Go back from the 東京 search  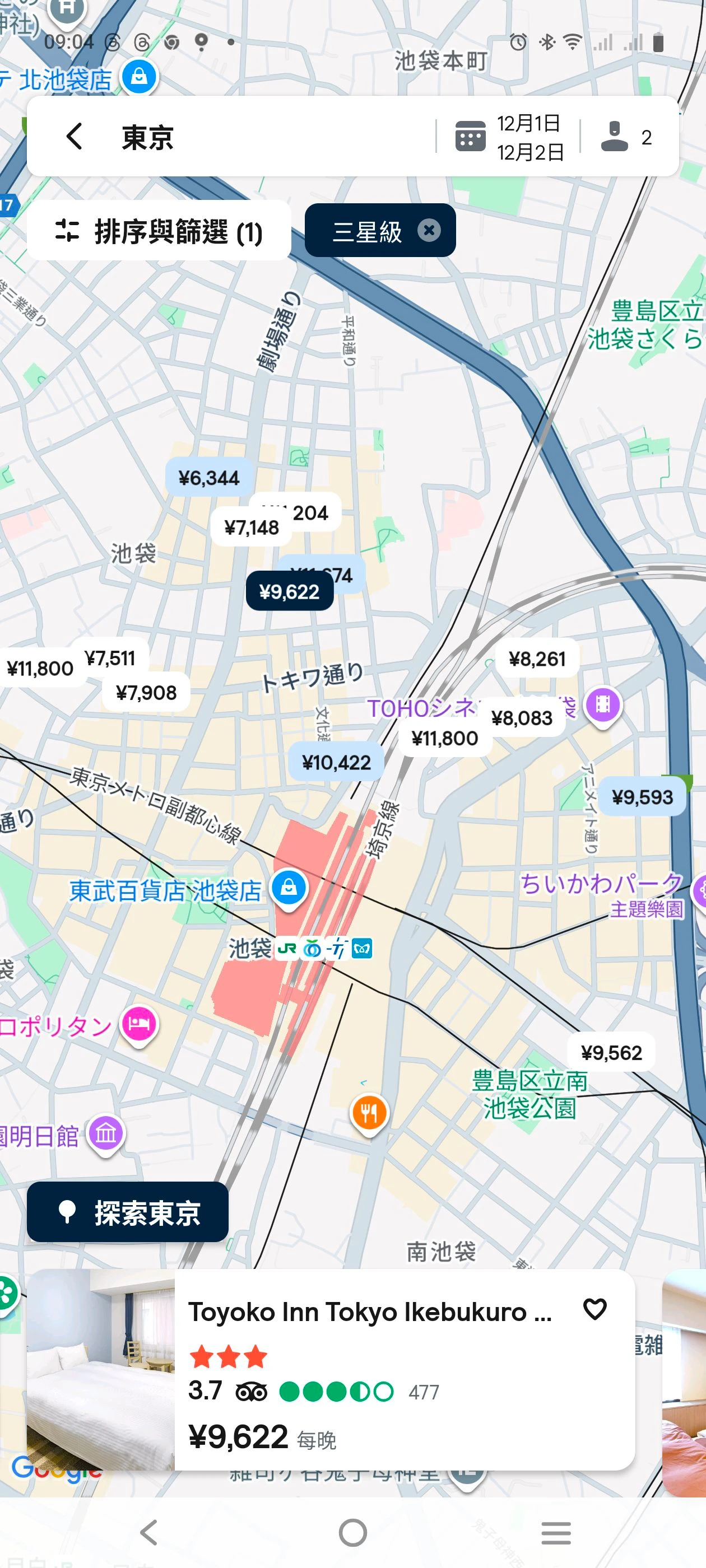pyautogui.click(x=75, y=136)
